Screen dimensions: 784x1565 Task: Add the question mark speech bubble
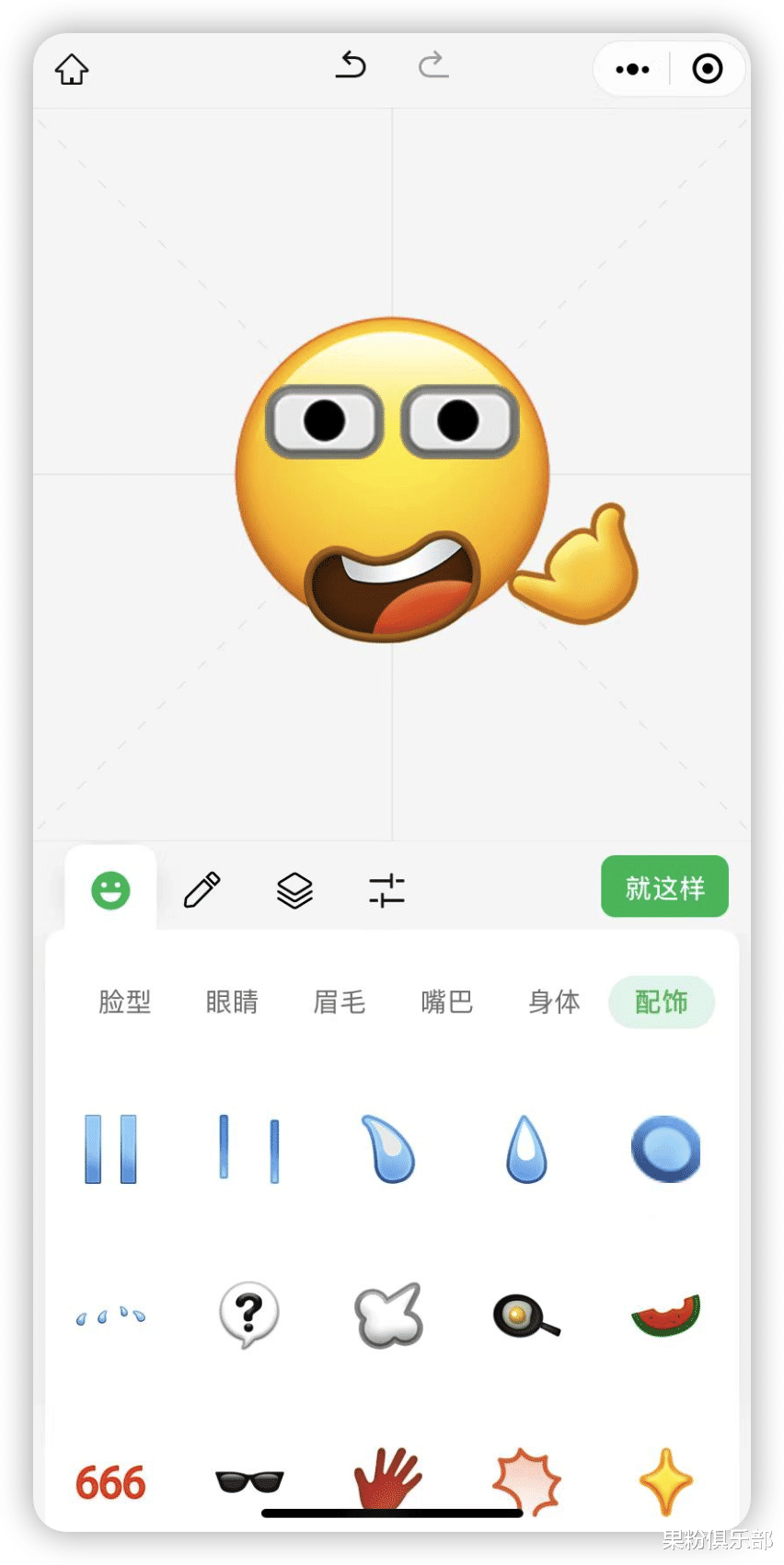248,1315
